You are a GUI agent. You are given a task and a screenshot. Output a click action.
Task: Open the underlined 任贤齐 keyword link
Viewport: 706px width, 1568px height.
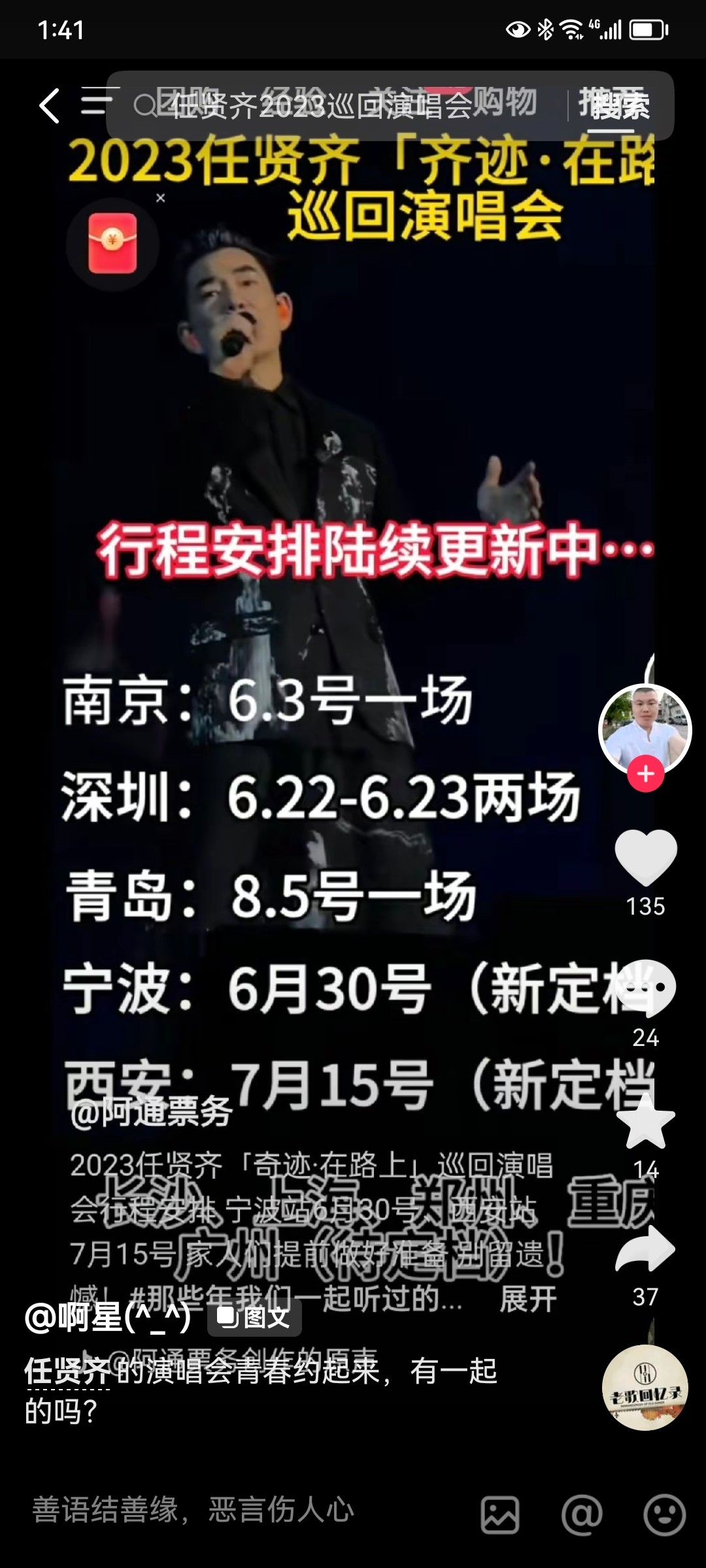67,1371
